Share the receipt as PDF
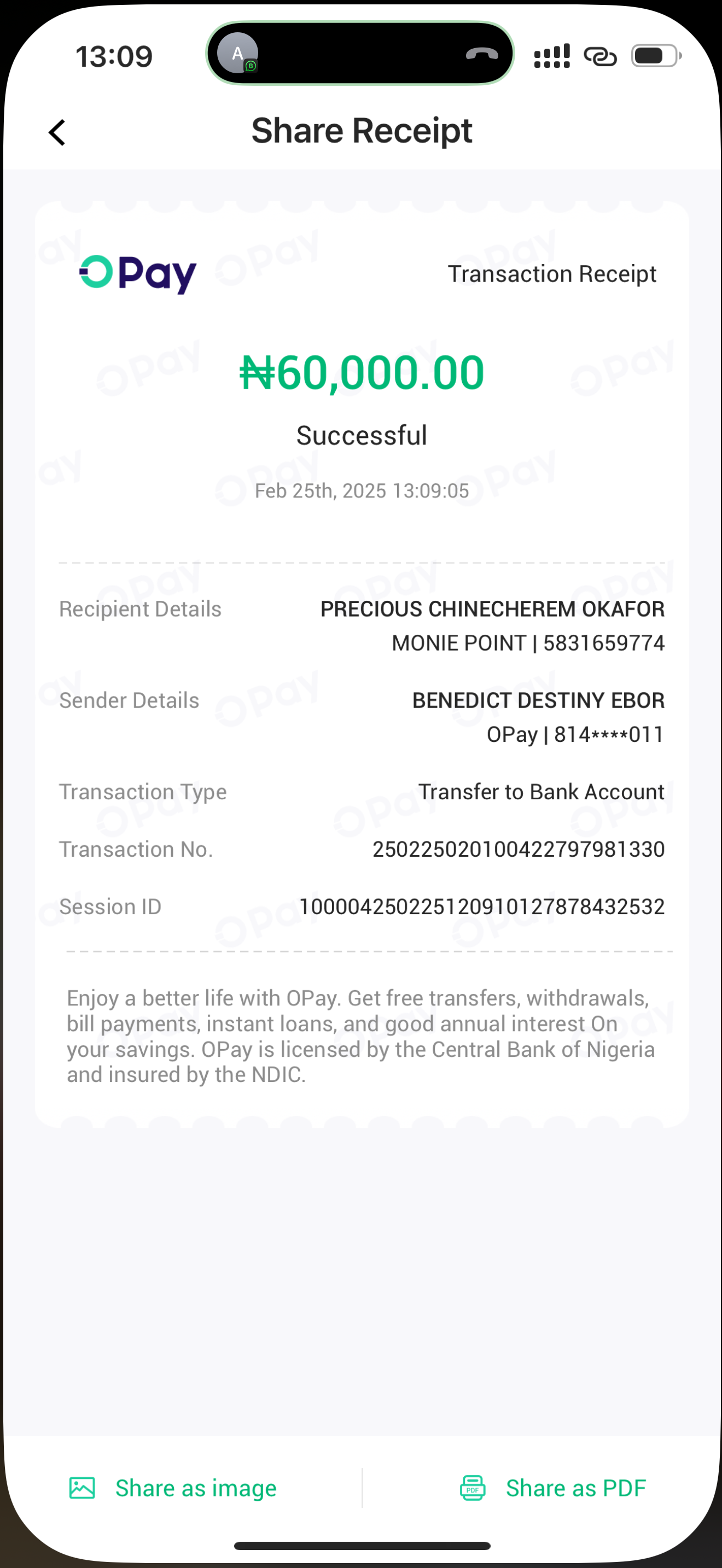Viewport: 722px width, 1568px height. click(553, 1488)
